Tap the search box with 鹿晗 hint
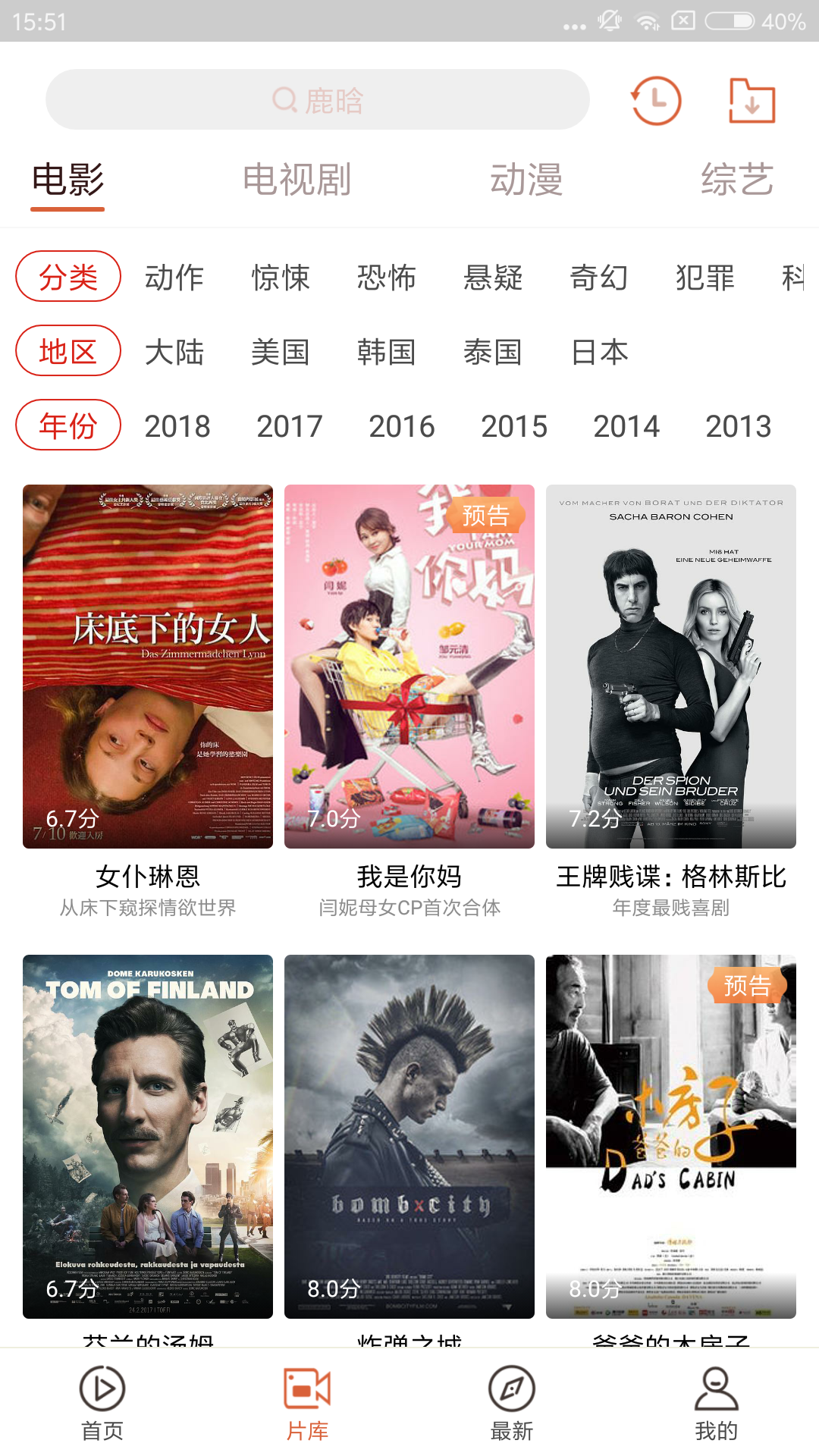The width and height of the screenshot is (819, 1456). [317, 100]
